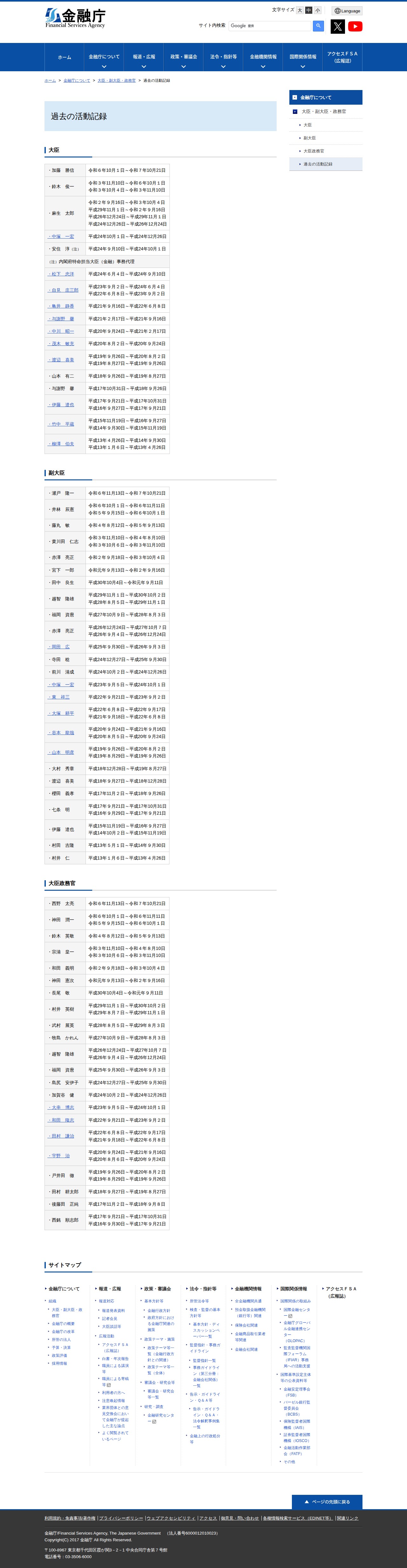Screen dimensions: 407x1568
Task: Expand the 報道・広報 navigation menu
Action: point(144,60)
